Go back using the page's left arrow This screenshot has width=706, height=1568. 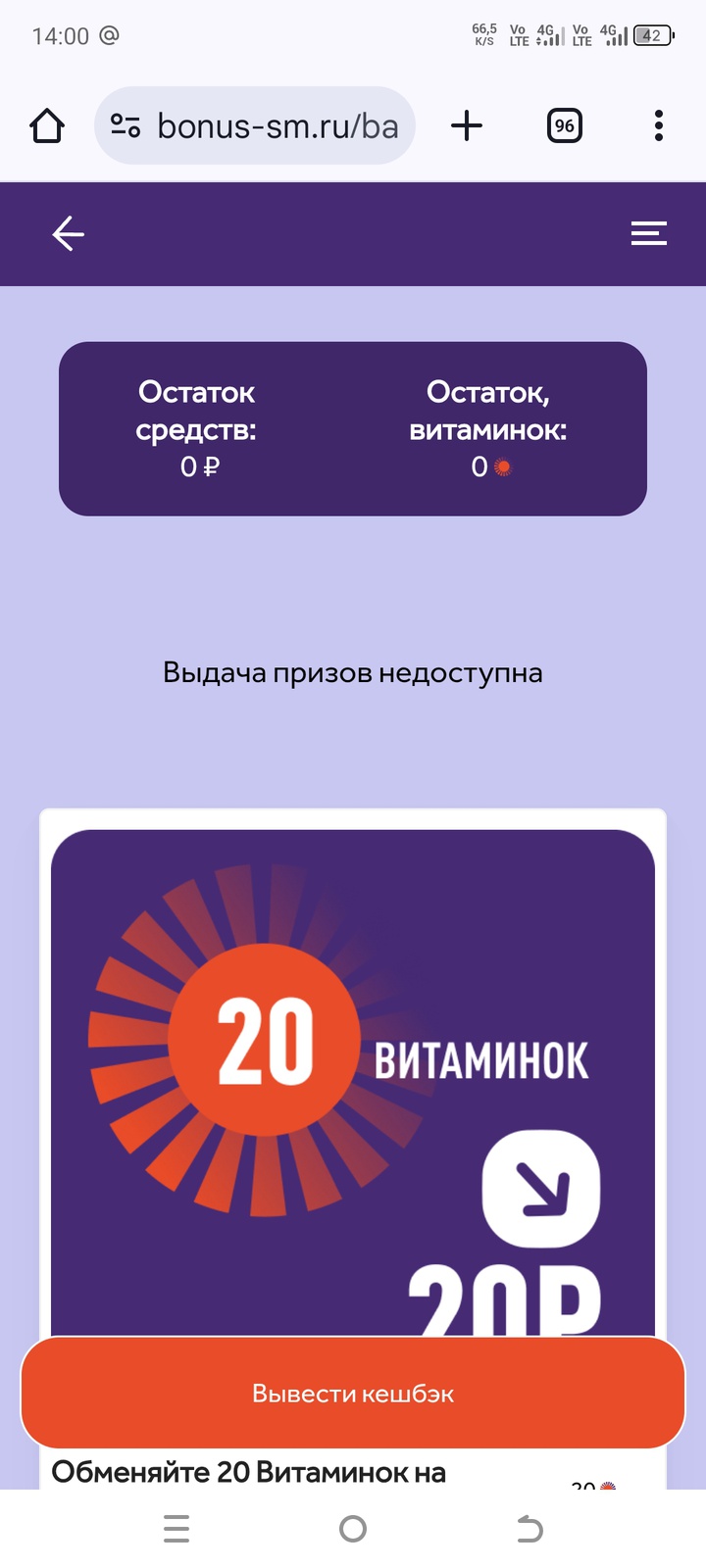click(x=68, y=234)
